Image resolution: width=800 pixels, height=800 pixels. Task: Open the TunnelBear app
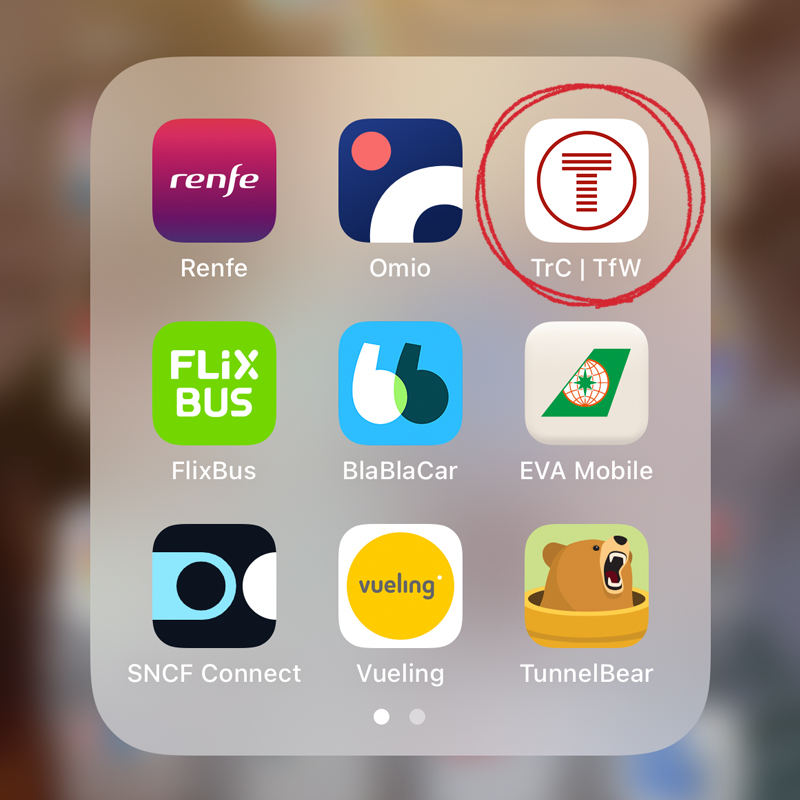[x=586, y=585]
